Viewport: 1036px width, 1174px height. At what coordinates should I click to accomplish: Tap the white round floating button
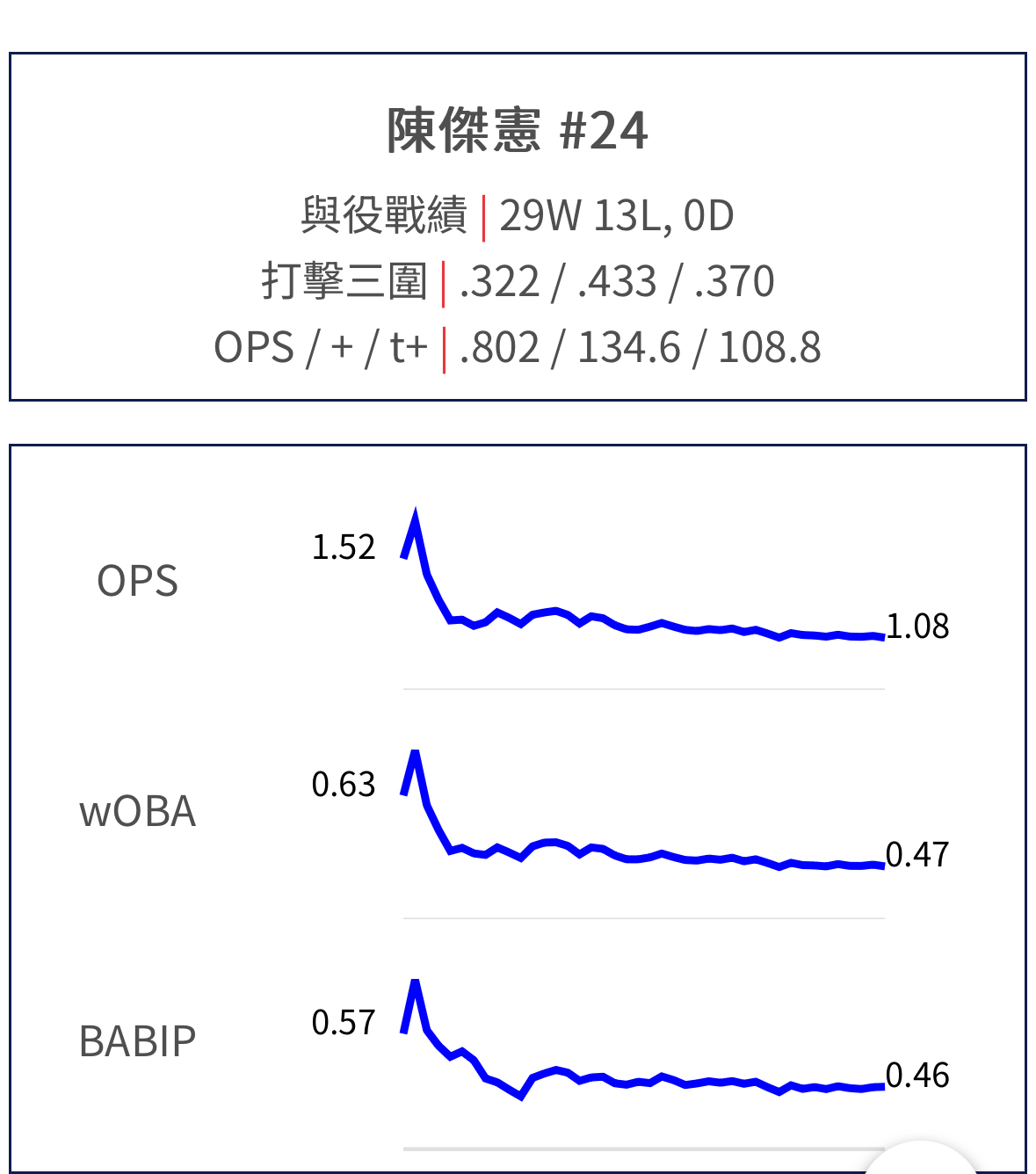[920, 1162]
